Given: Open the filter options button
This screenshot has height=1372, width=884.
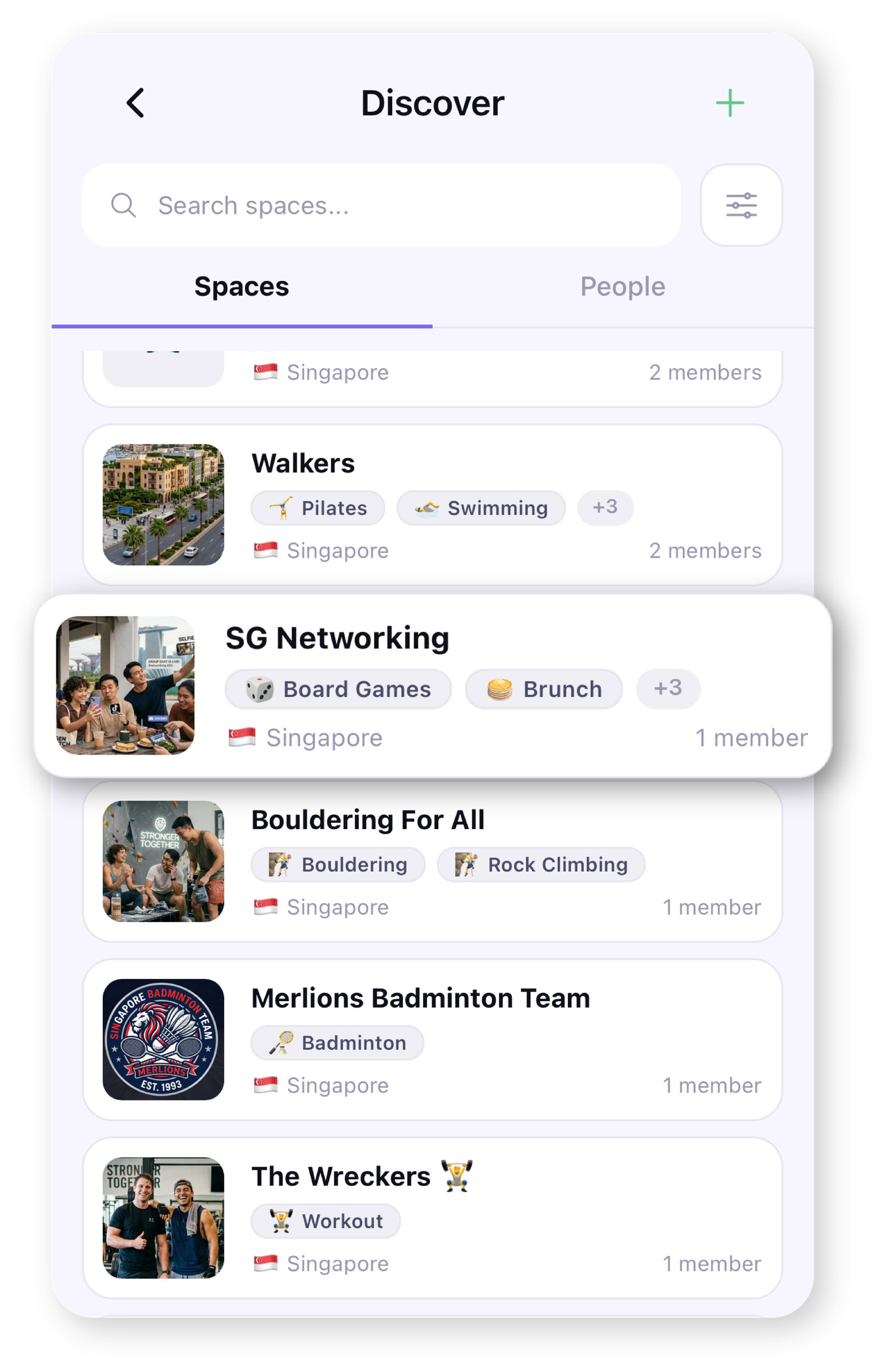Looking at the screenshot, I should [x=741, y=205].
